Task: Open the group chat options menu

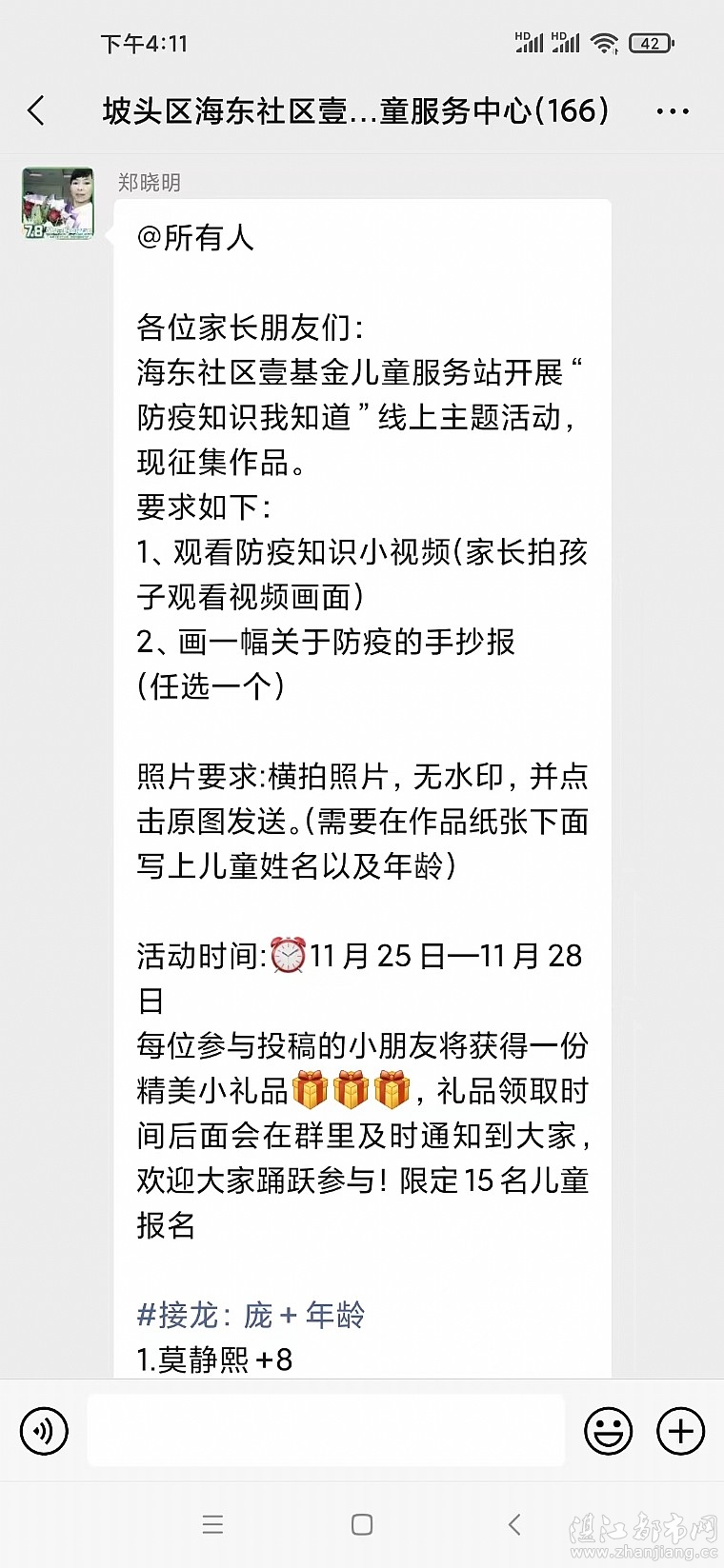Action: point(673,111)
